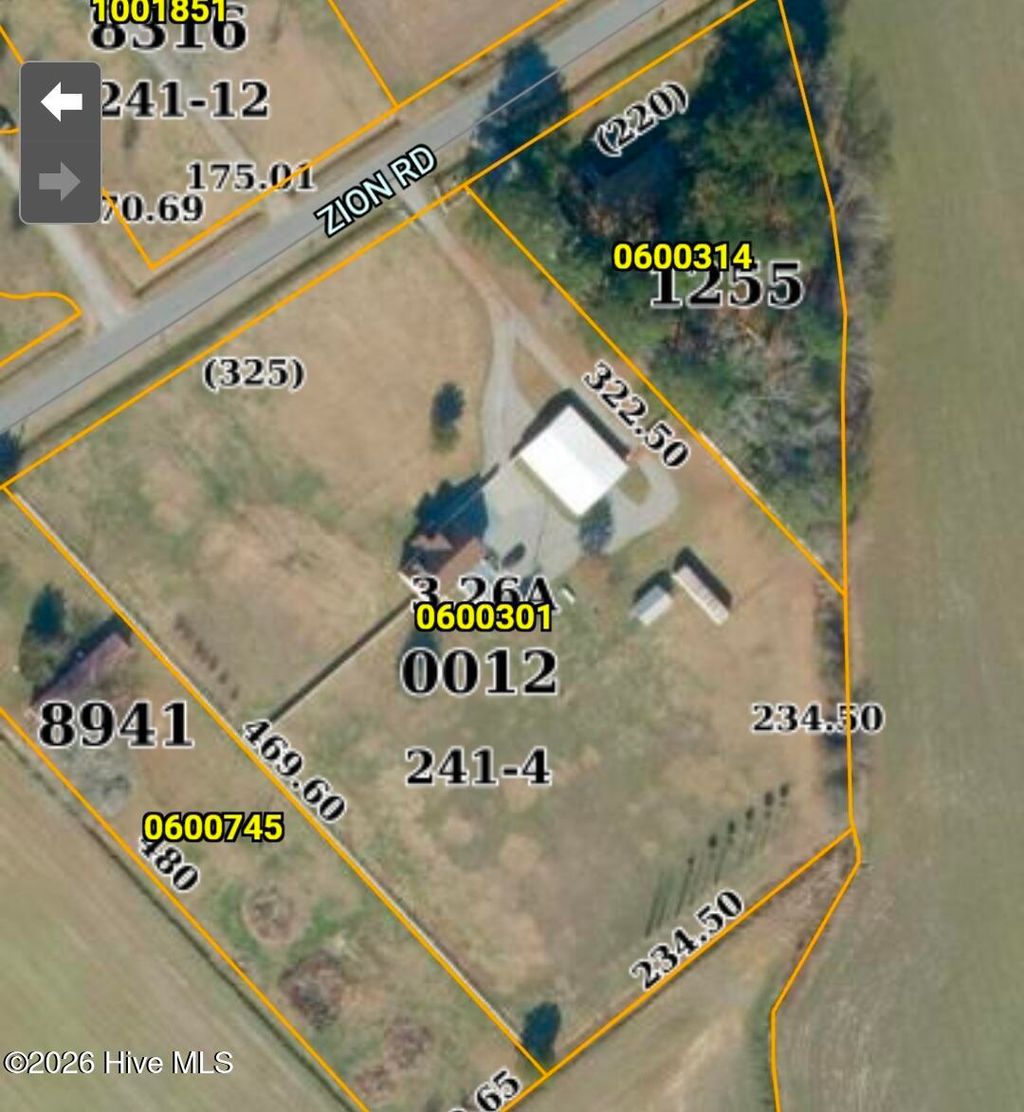Open details for lot number 241-4
The image size is (1024, 1112).
pyautogui.click(x=479, y=768)
